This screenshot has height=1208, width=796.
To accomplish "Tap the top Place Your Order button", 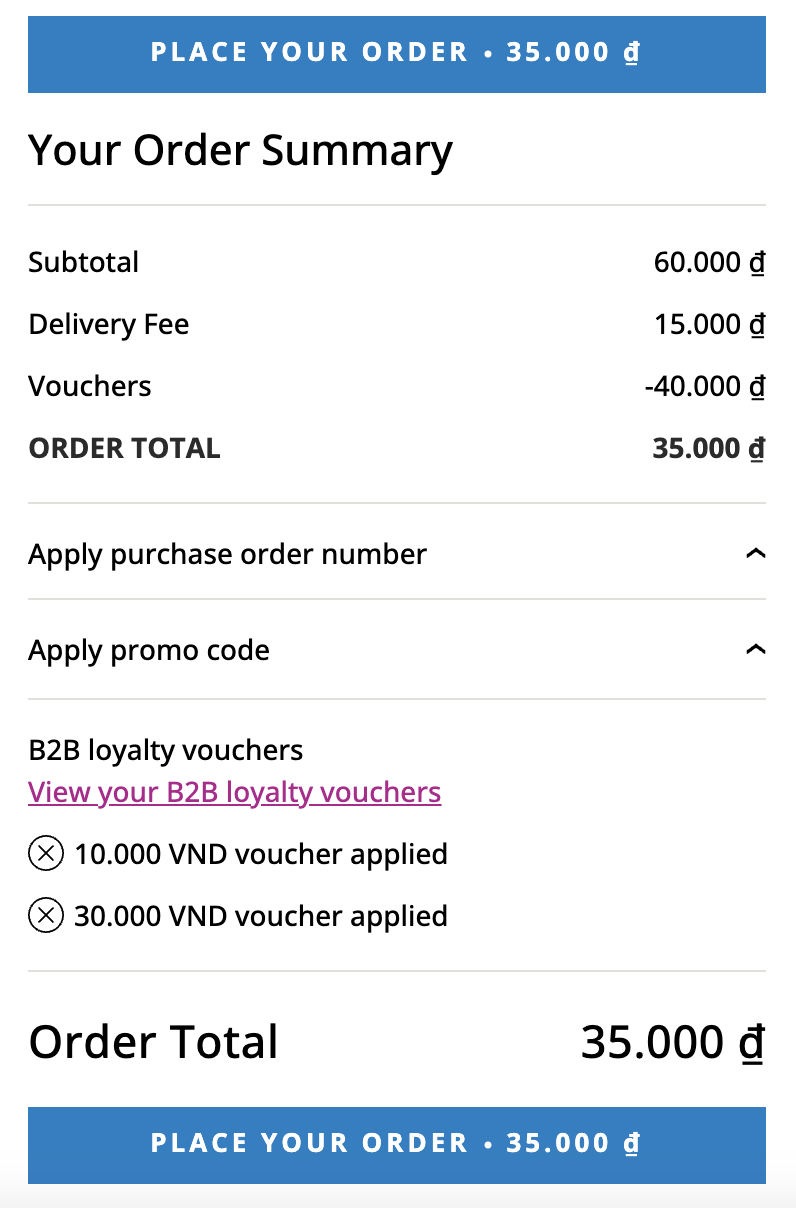I will 396,53.
